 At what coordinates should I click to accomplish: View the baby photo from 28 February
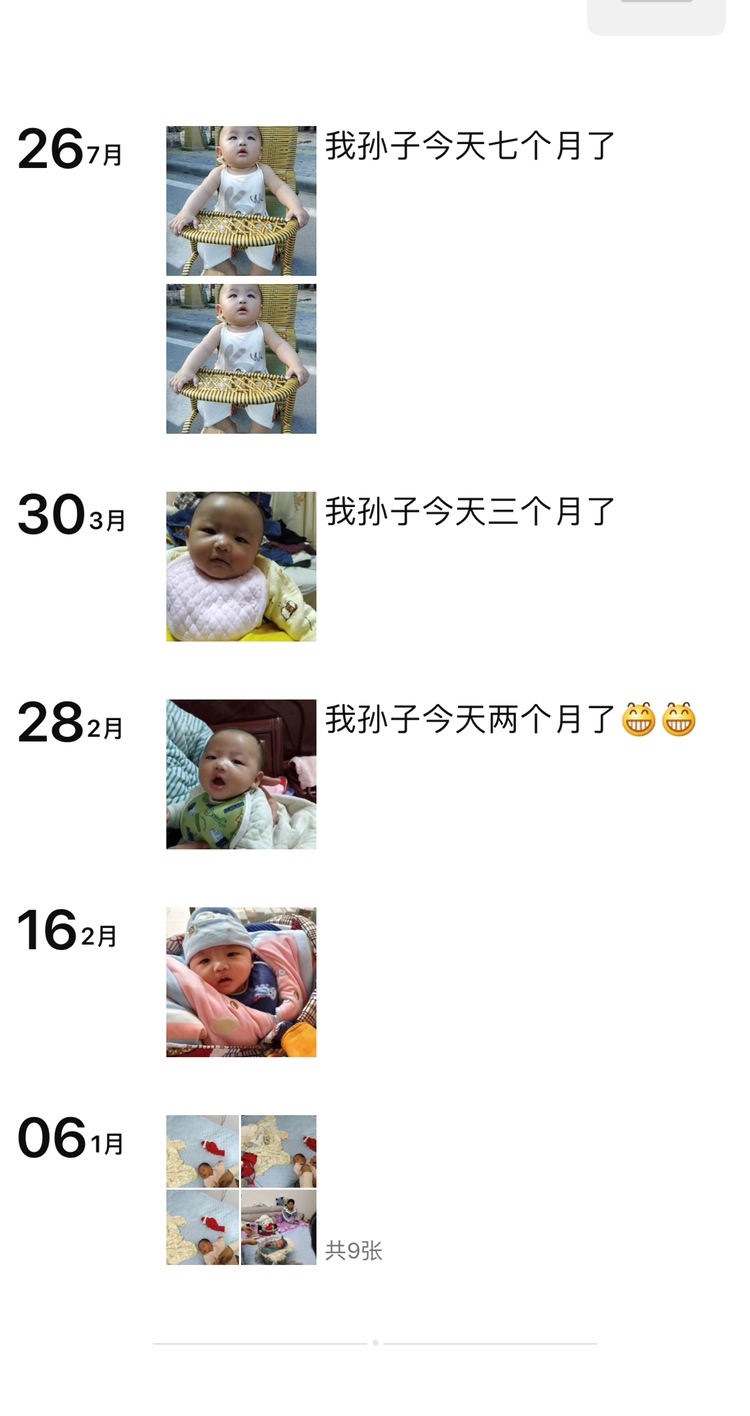coord(241,774)
